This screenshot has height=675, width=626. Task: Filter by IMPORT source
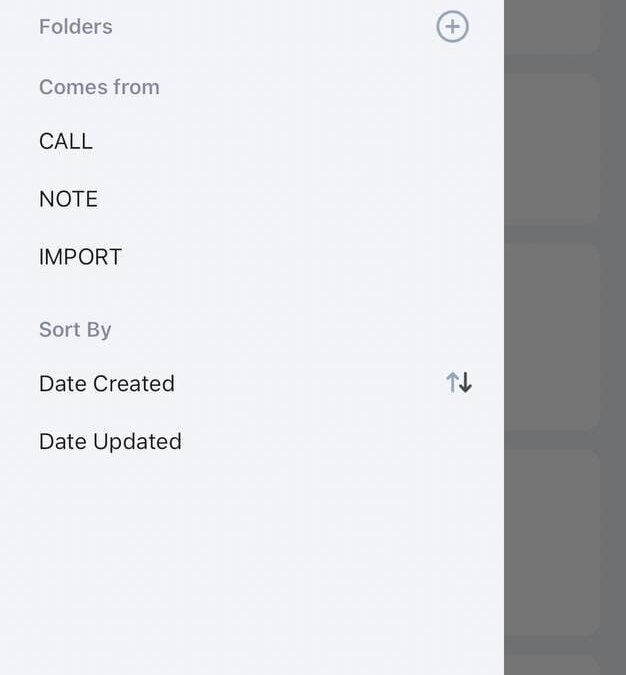click(80, 257)
